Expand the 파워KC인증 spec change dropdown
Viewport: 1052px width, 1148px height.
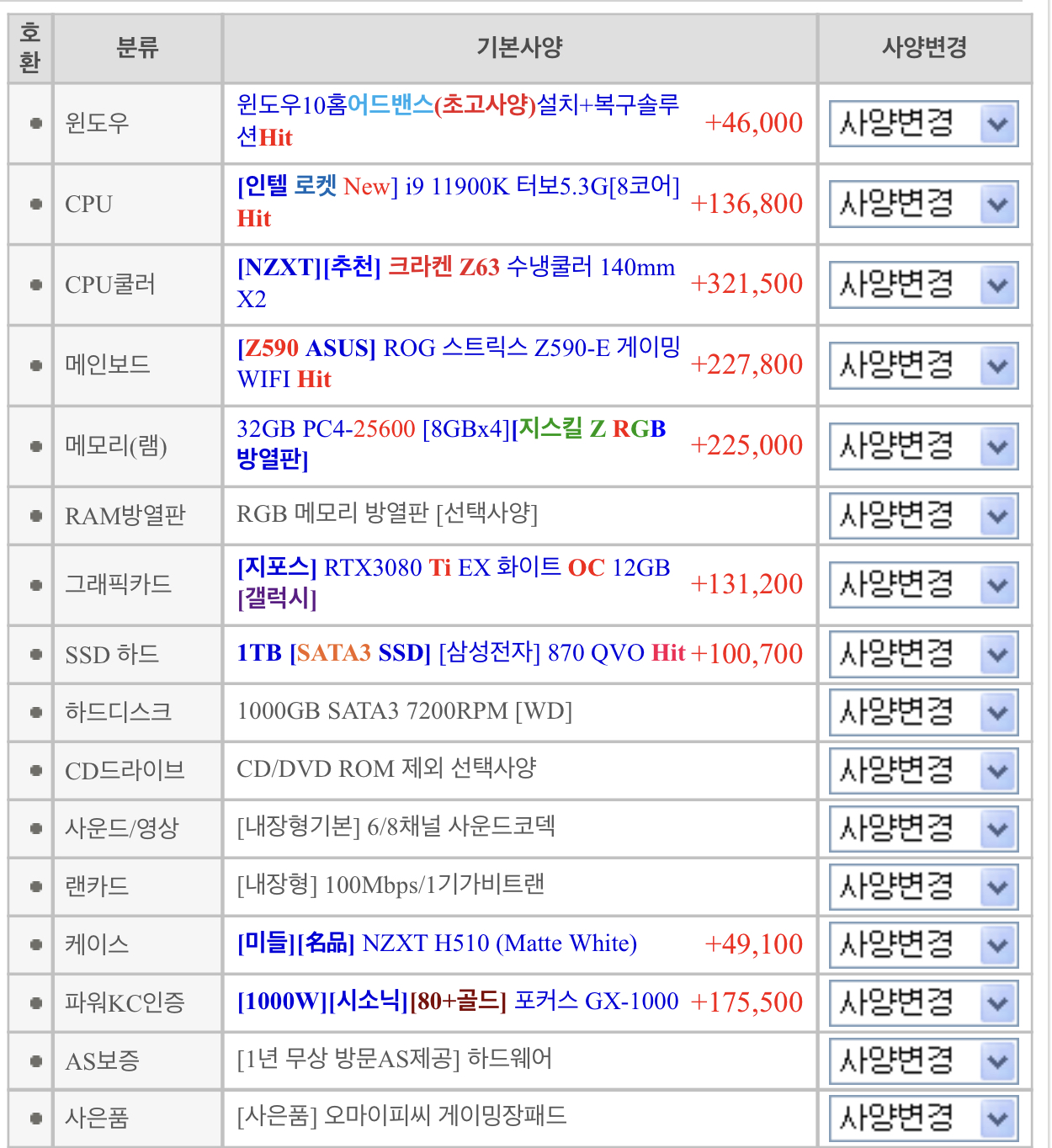(923, 1003)
